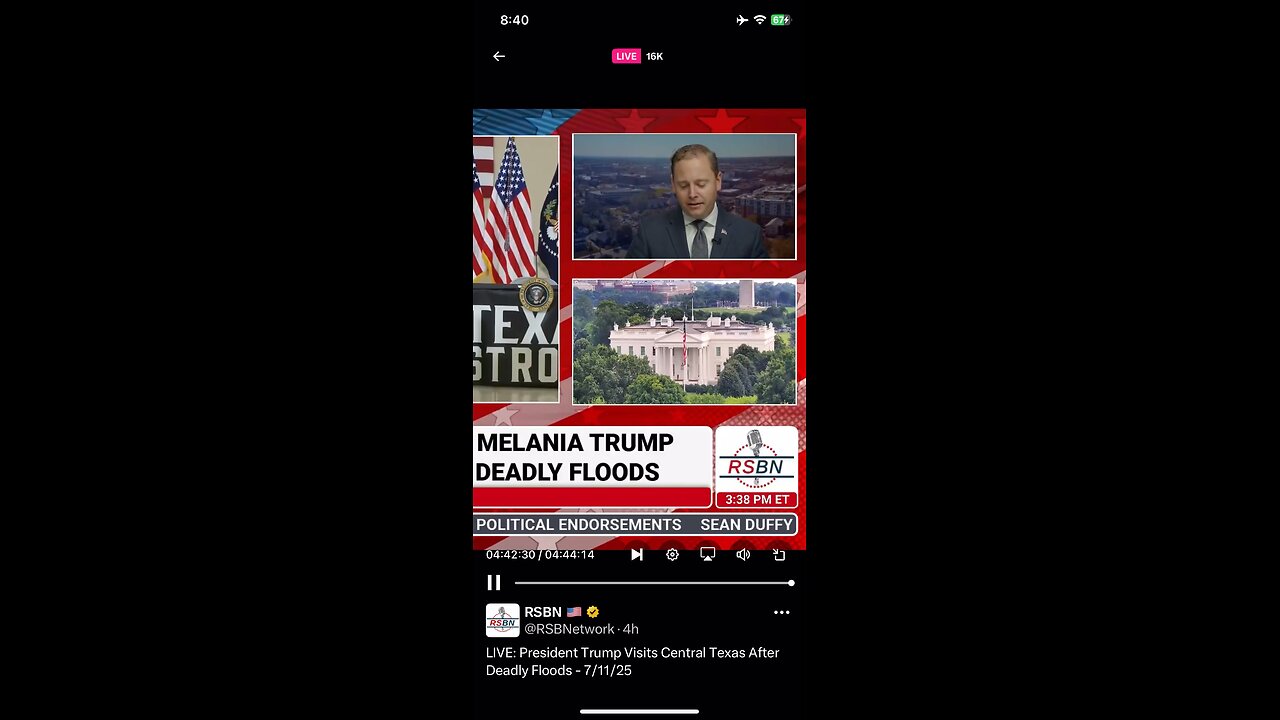Cast the video via AirPlay
Image resolution: width=1280 pixels, height=720 pixels.
coord(707,554)
